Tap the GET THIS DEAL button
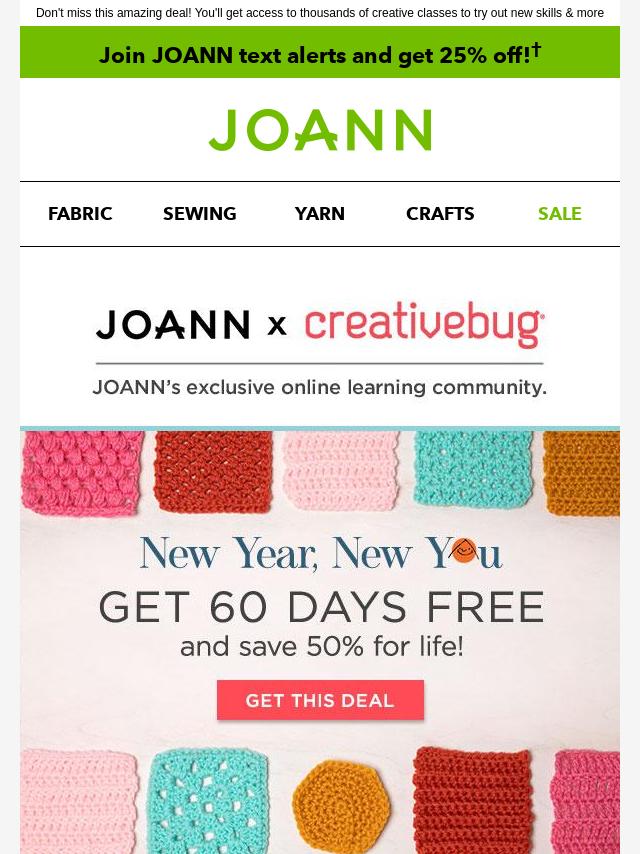Image resolution: width=640 pixels, height=854 pixels. point(320,700)
